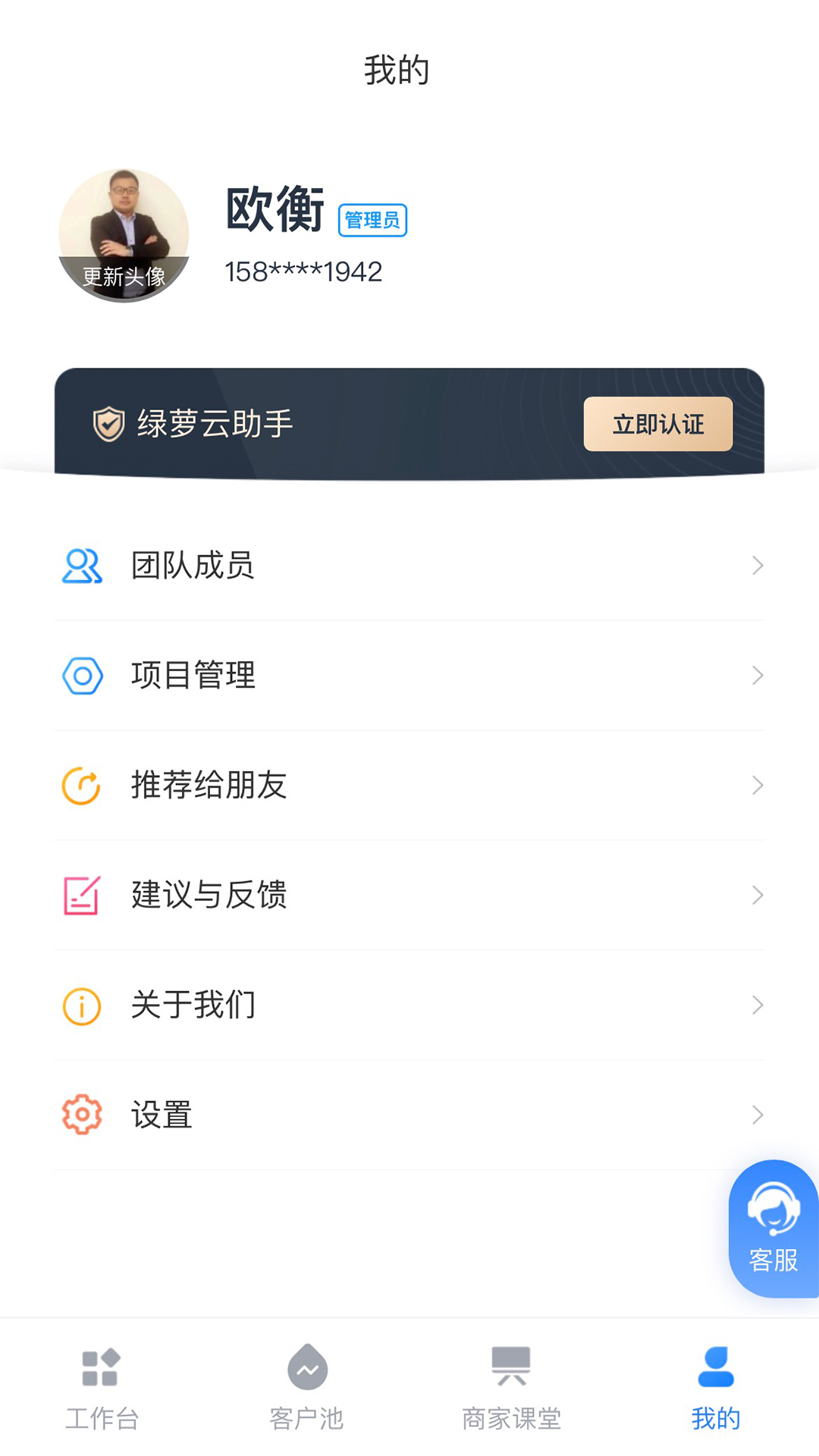
Task: Expand the 项目管理 row chevron
Action: [x=758, y=676]
